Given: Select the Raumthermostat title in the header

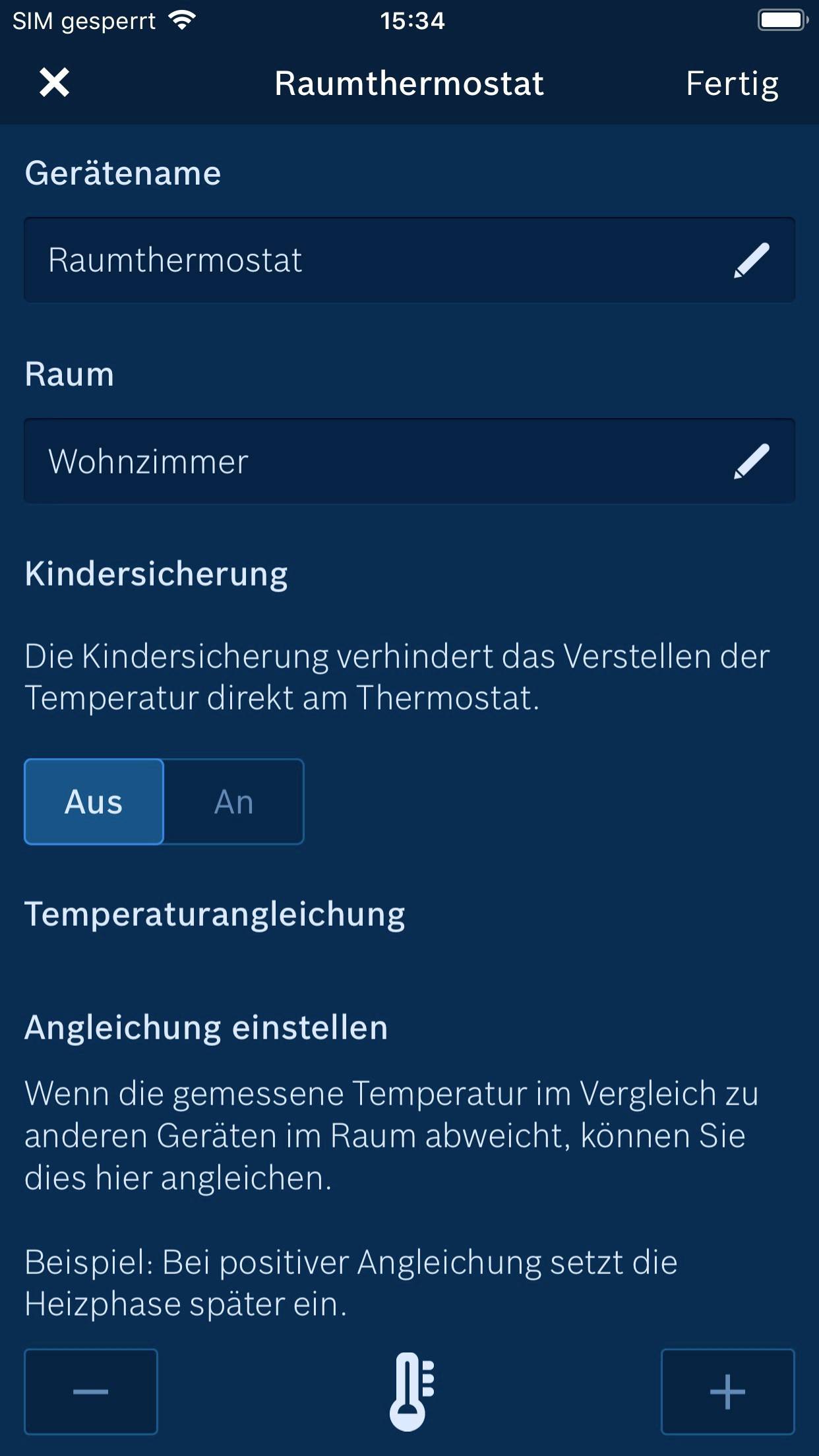Looking at the screenshot, I should coord(409,83).
